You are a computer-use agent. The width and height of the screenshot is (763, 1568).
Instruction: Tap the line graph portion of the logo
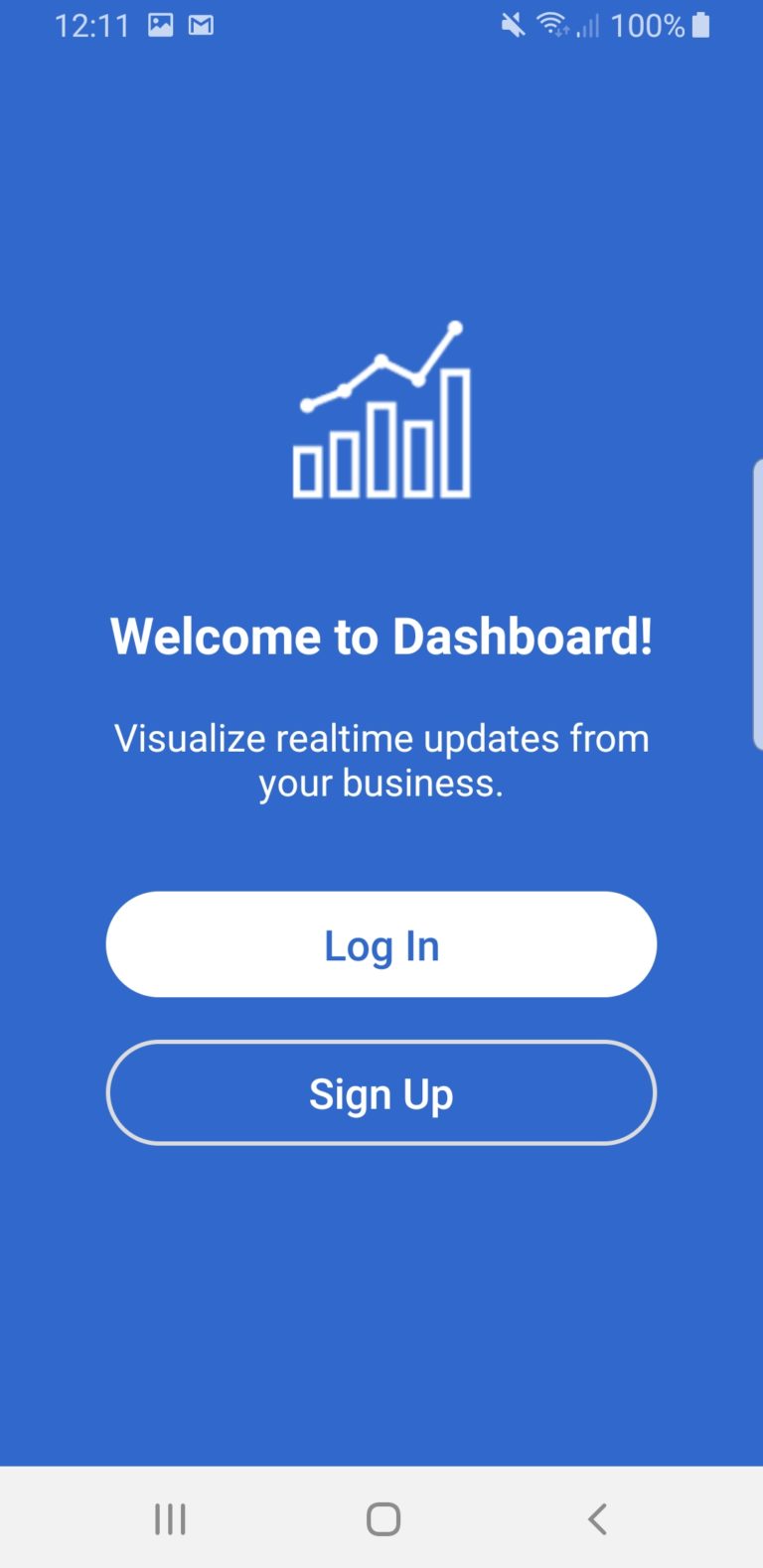382,362
